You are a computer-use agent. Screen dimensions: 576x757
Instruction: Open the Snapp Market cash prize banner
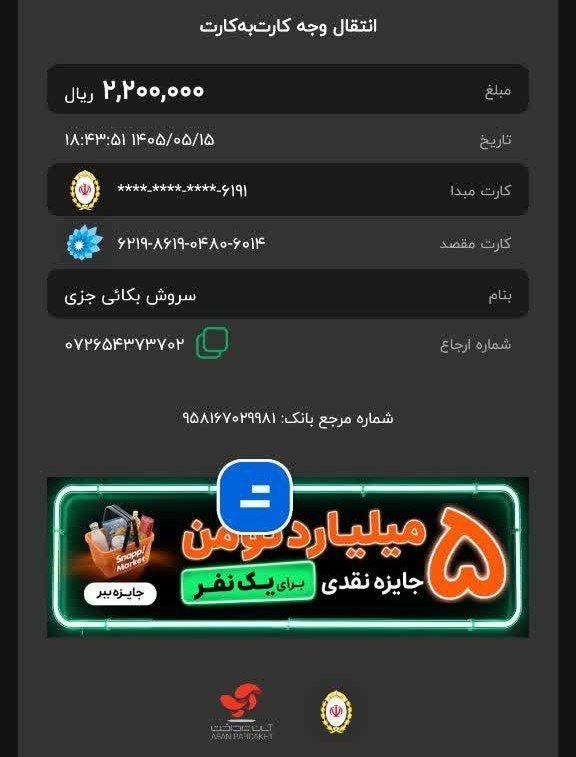point(288,557)
